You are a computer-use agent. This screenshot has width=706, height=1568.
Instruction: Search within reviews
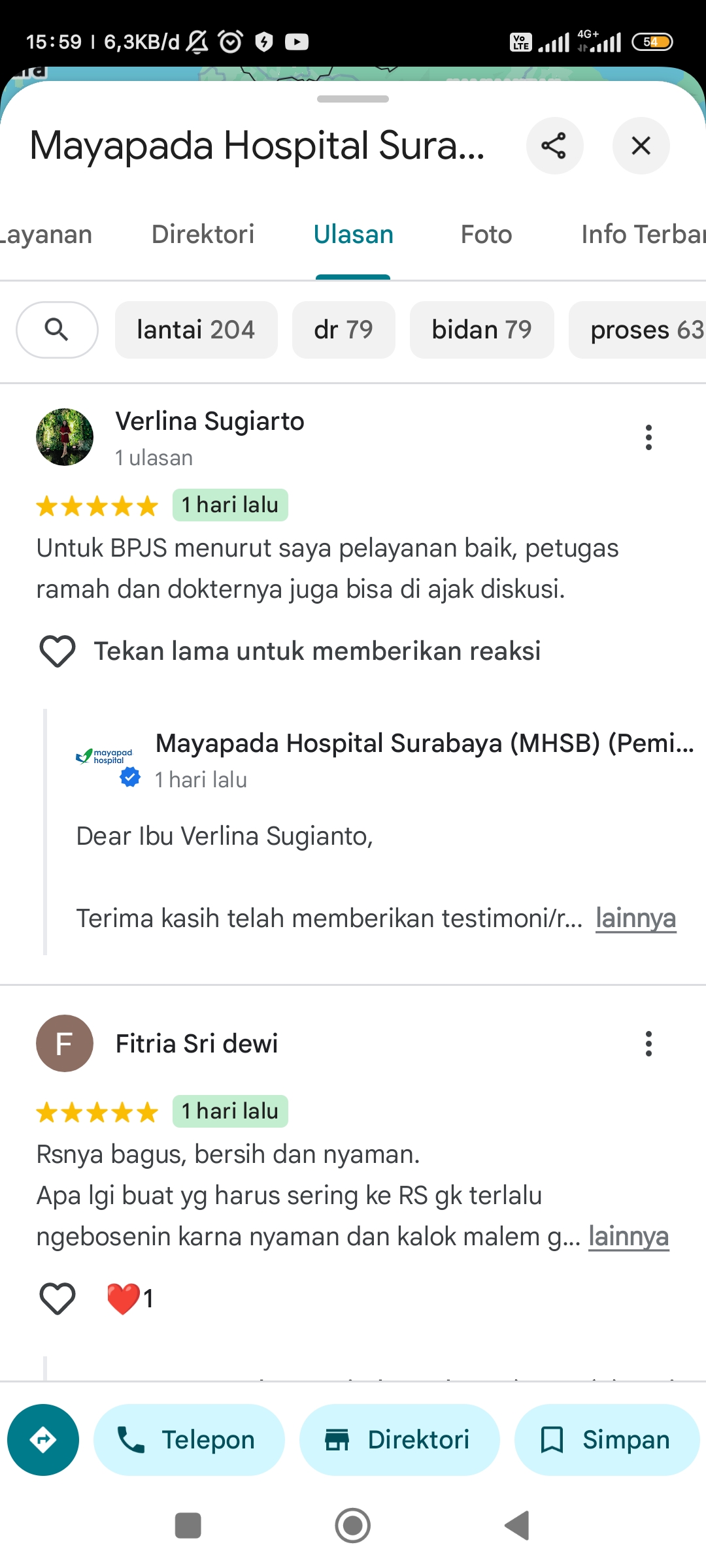(57, 330)
